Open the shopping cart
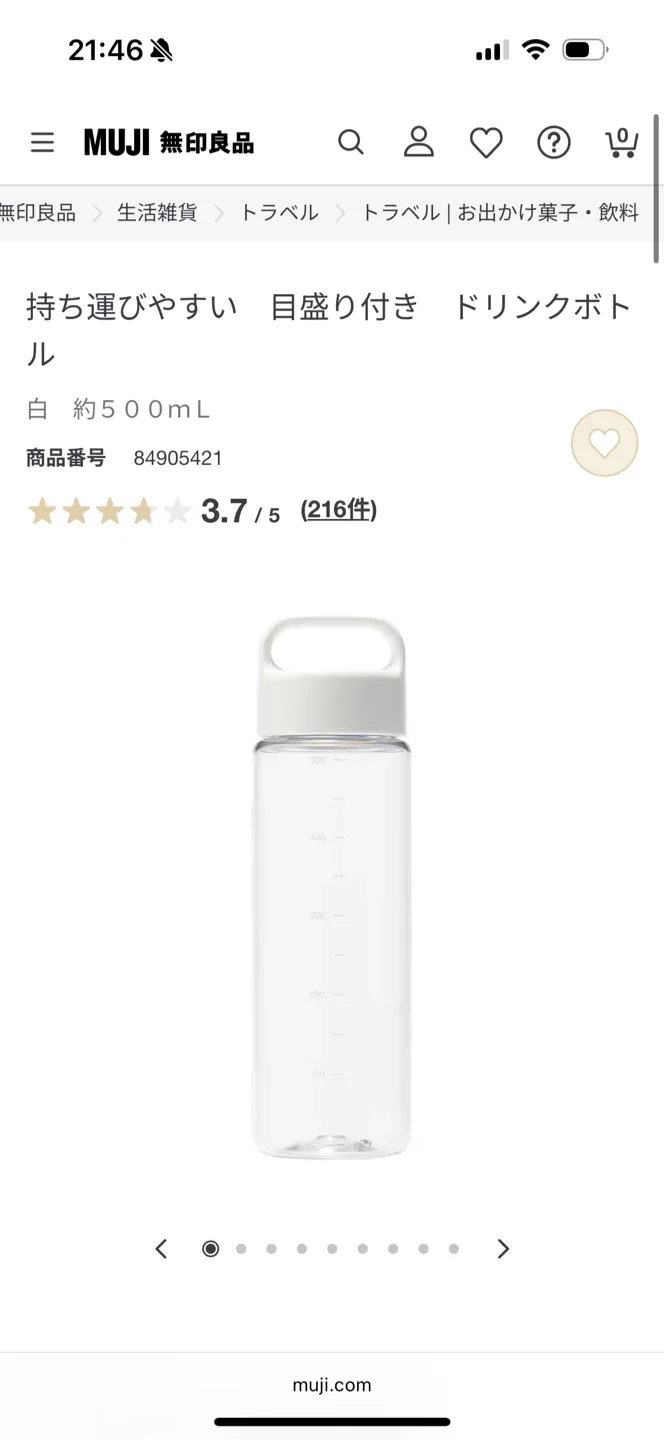The height and width of the screenshot is (1440, 664). click(621, 143)
